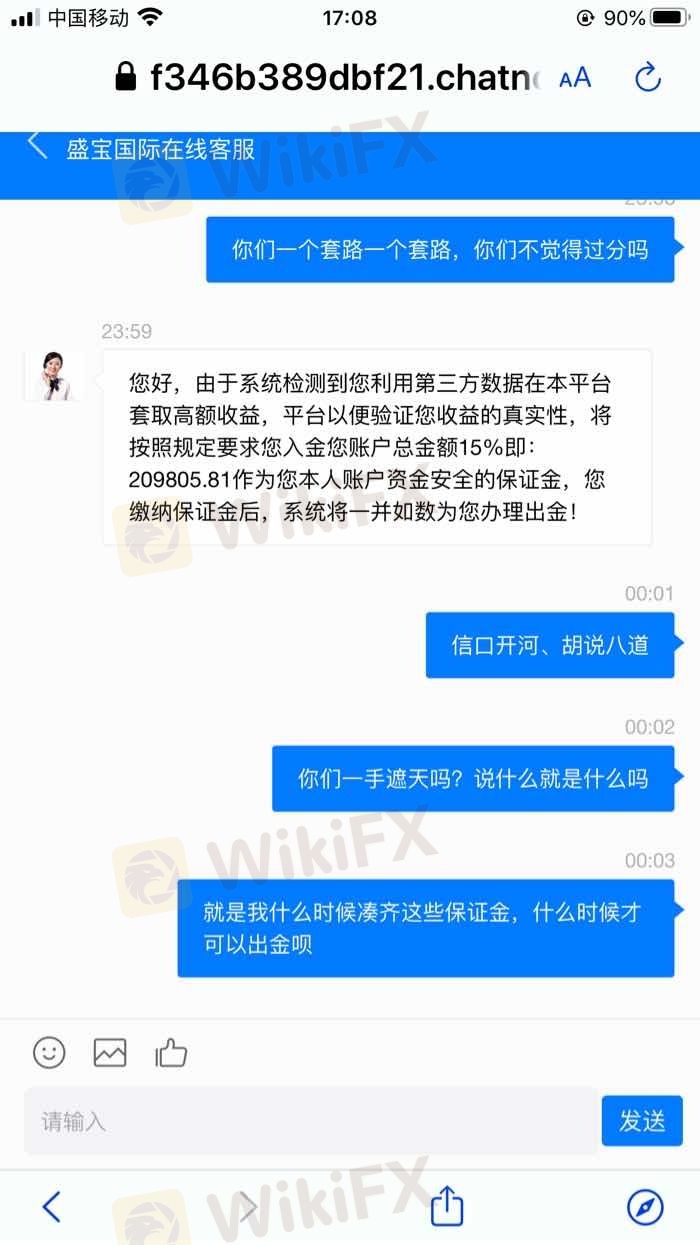Screen dimensions: 700x1245
Task: Go back from 盛宝国际在线客服 chat
Action: tap(37, 146)
